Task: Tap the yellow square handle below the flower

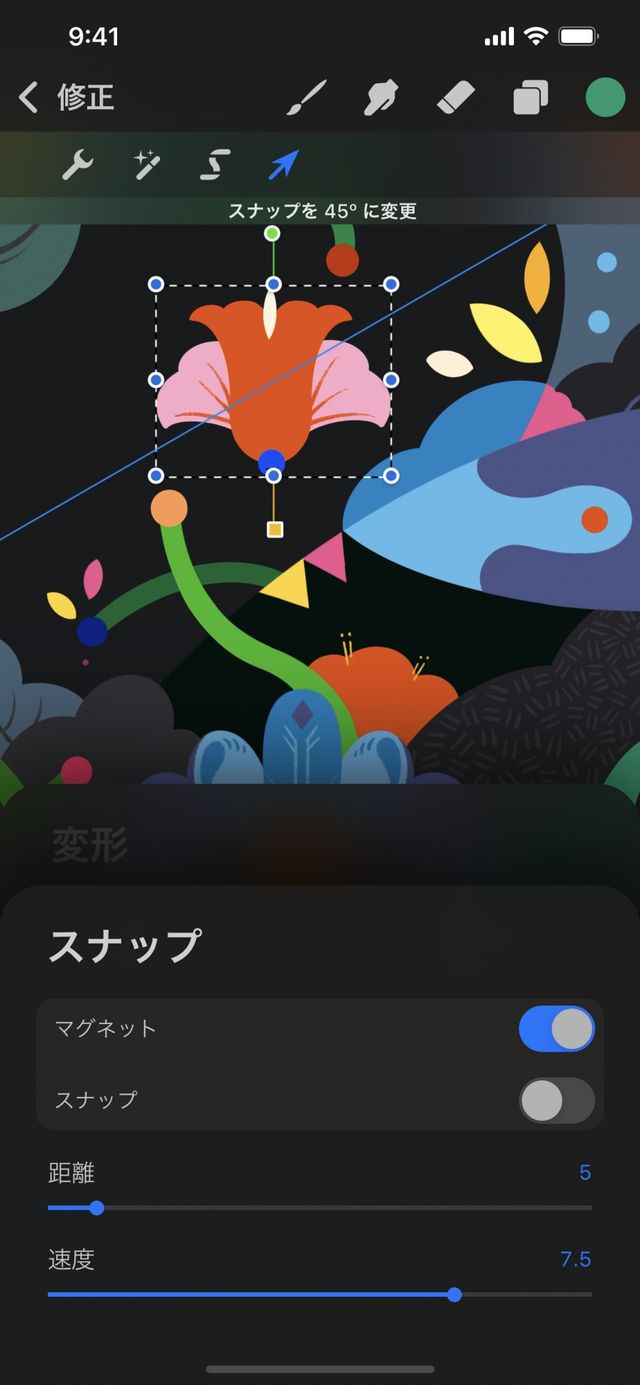Action: click(x=275, y=529)
